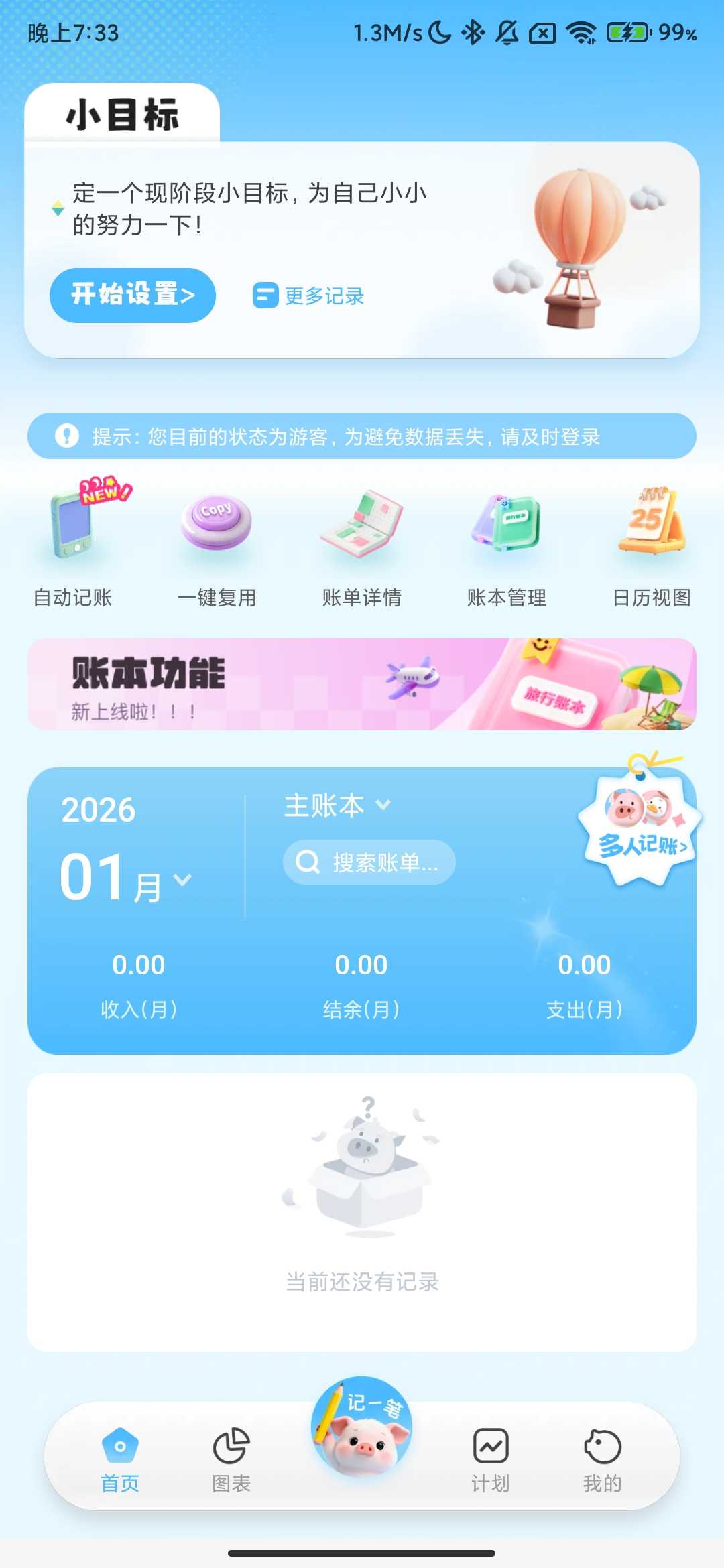Open the 日历视图 calendar view

[x=649, y=529]
